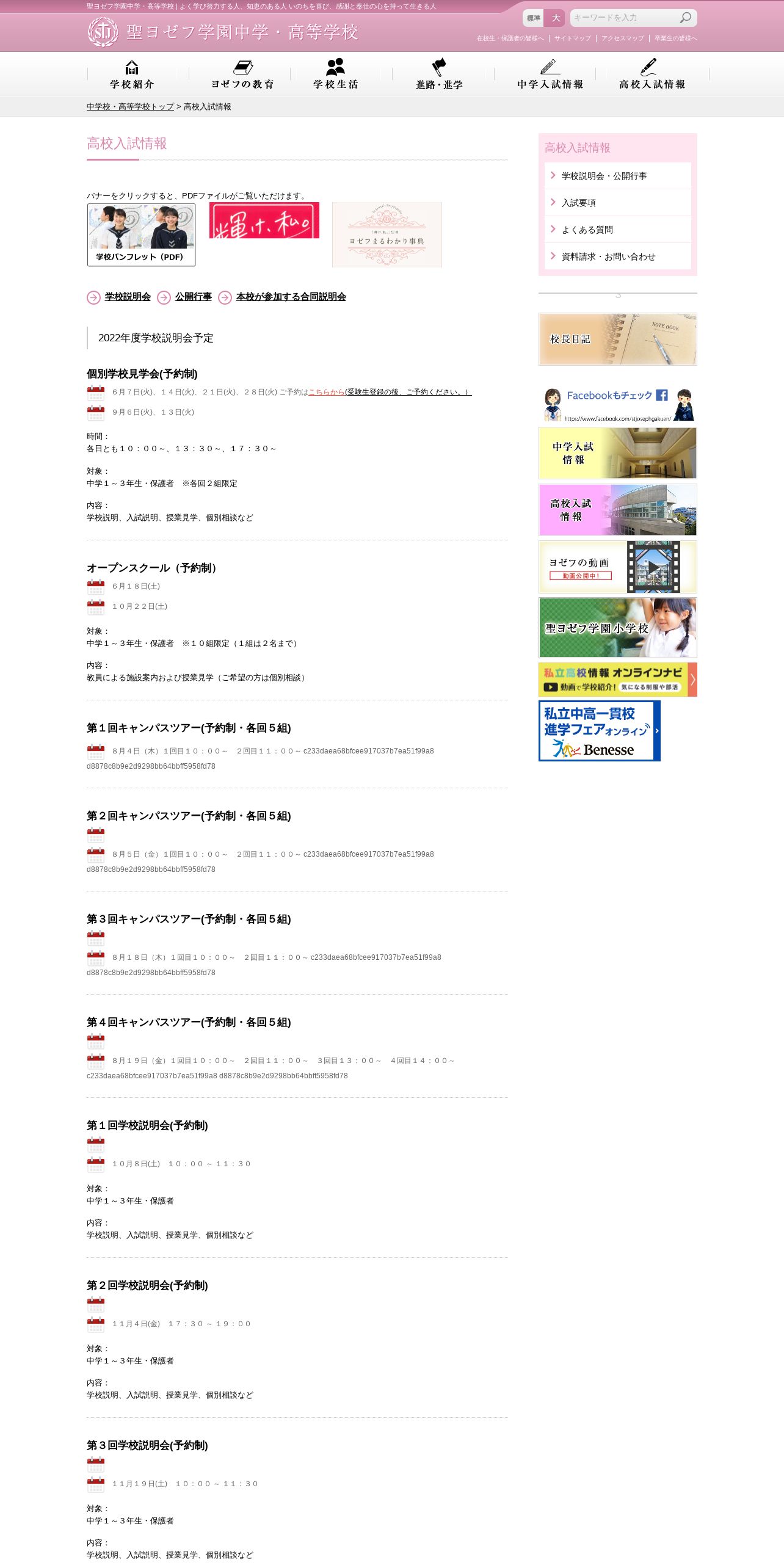Open the ヨゼフの動画 video banner
Image resolution: width=784 pixels, height=1568 pixels.
pos(617,567)
